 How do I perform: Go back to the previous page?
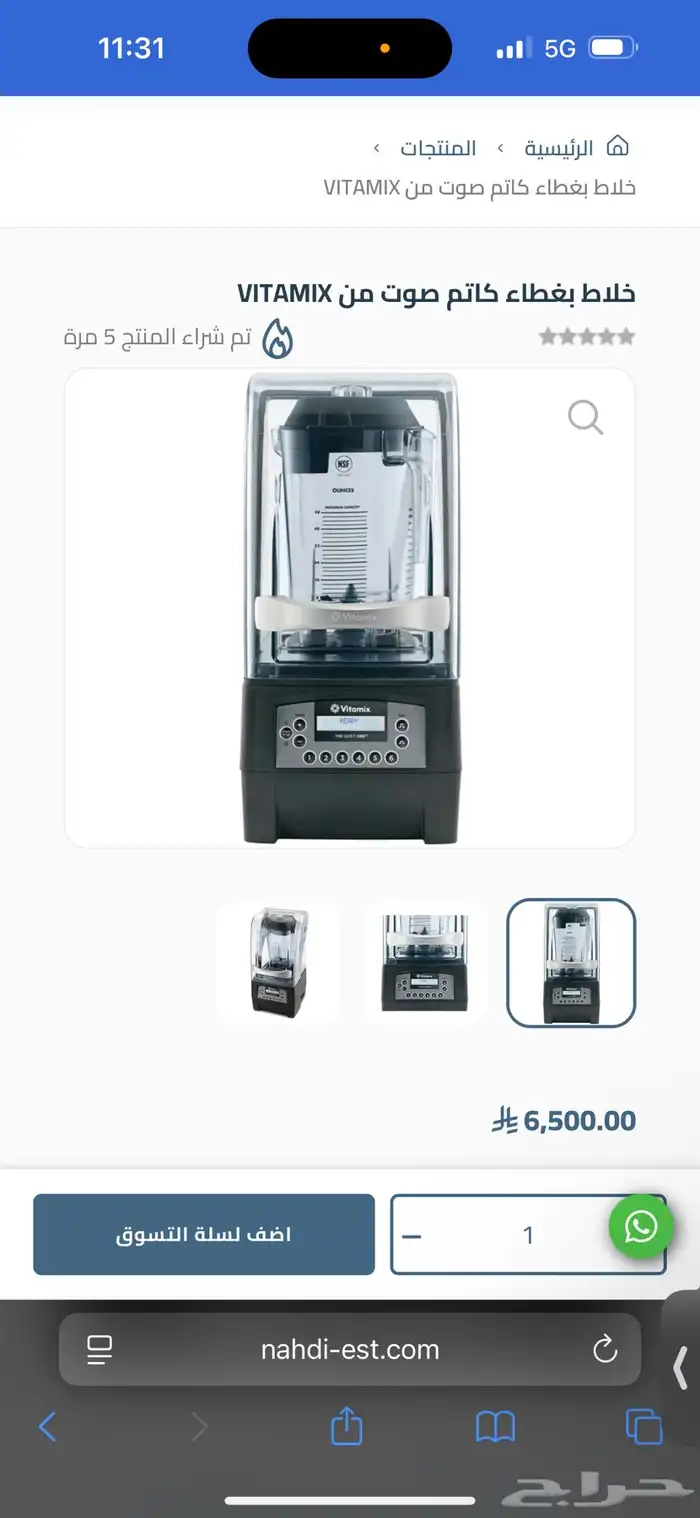coord(47,1426)
